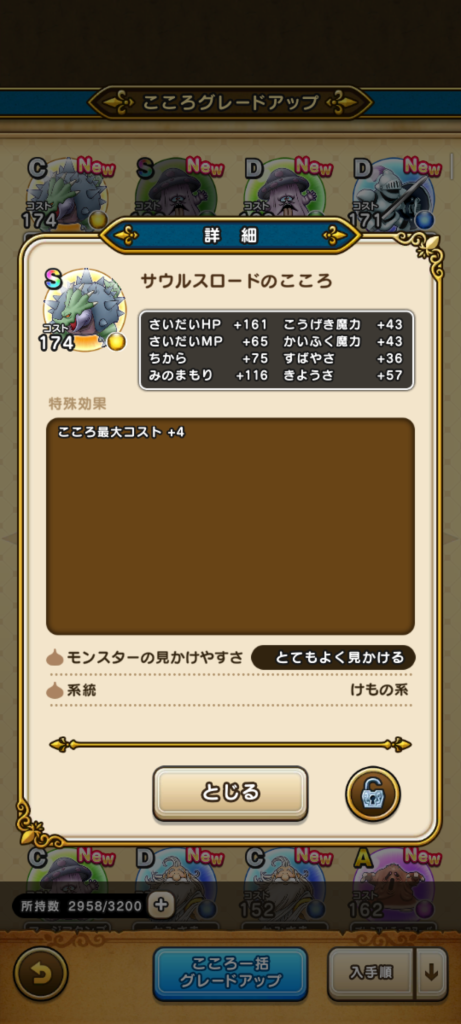The width and height of the screenshot is (461, 1024).
Task: Tap the こころ一括グレードアップ button
Action: [x=230, y=972]
